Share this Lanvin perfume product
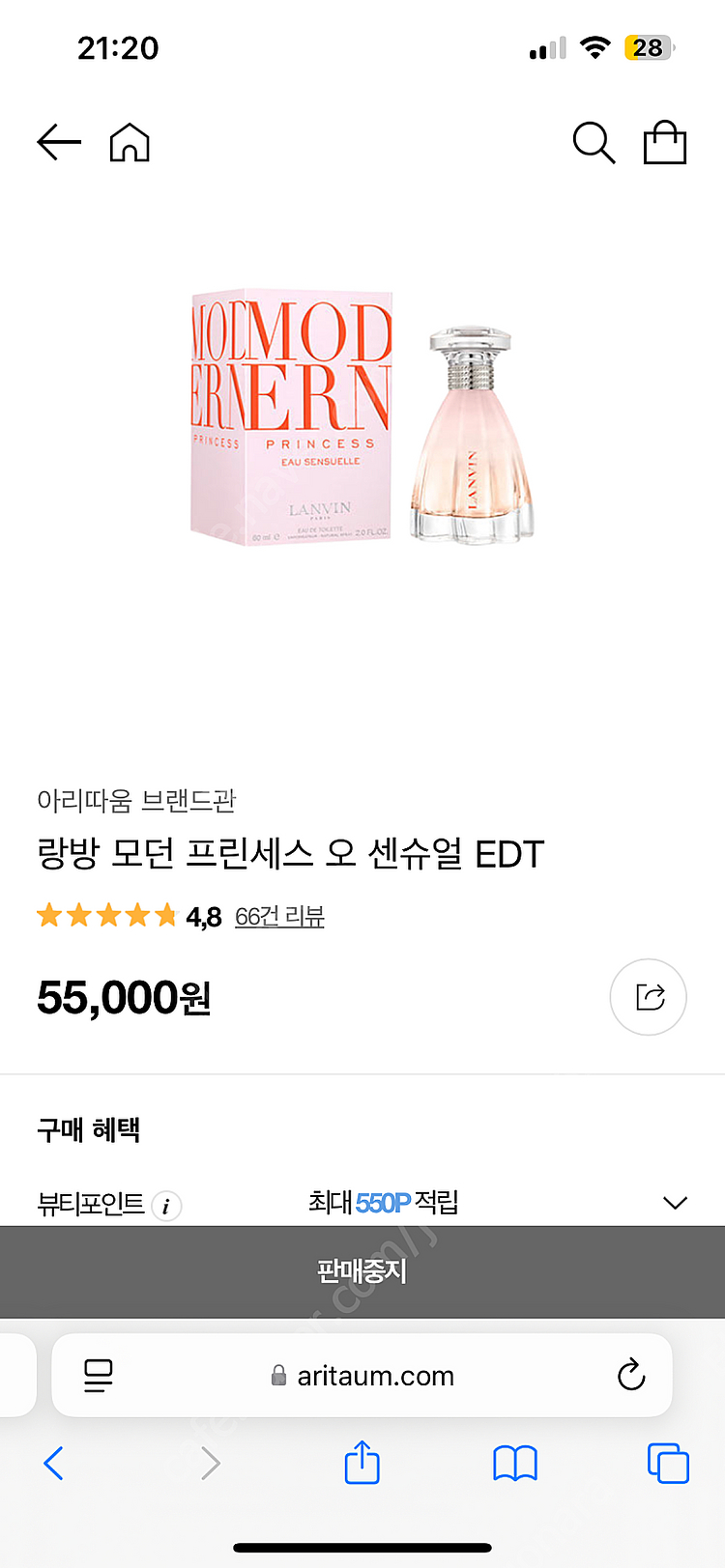Screen dimensions: 725x1568 coord(648,997)
